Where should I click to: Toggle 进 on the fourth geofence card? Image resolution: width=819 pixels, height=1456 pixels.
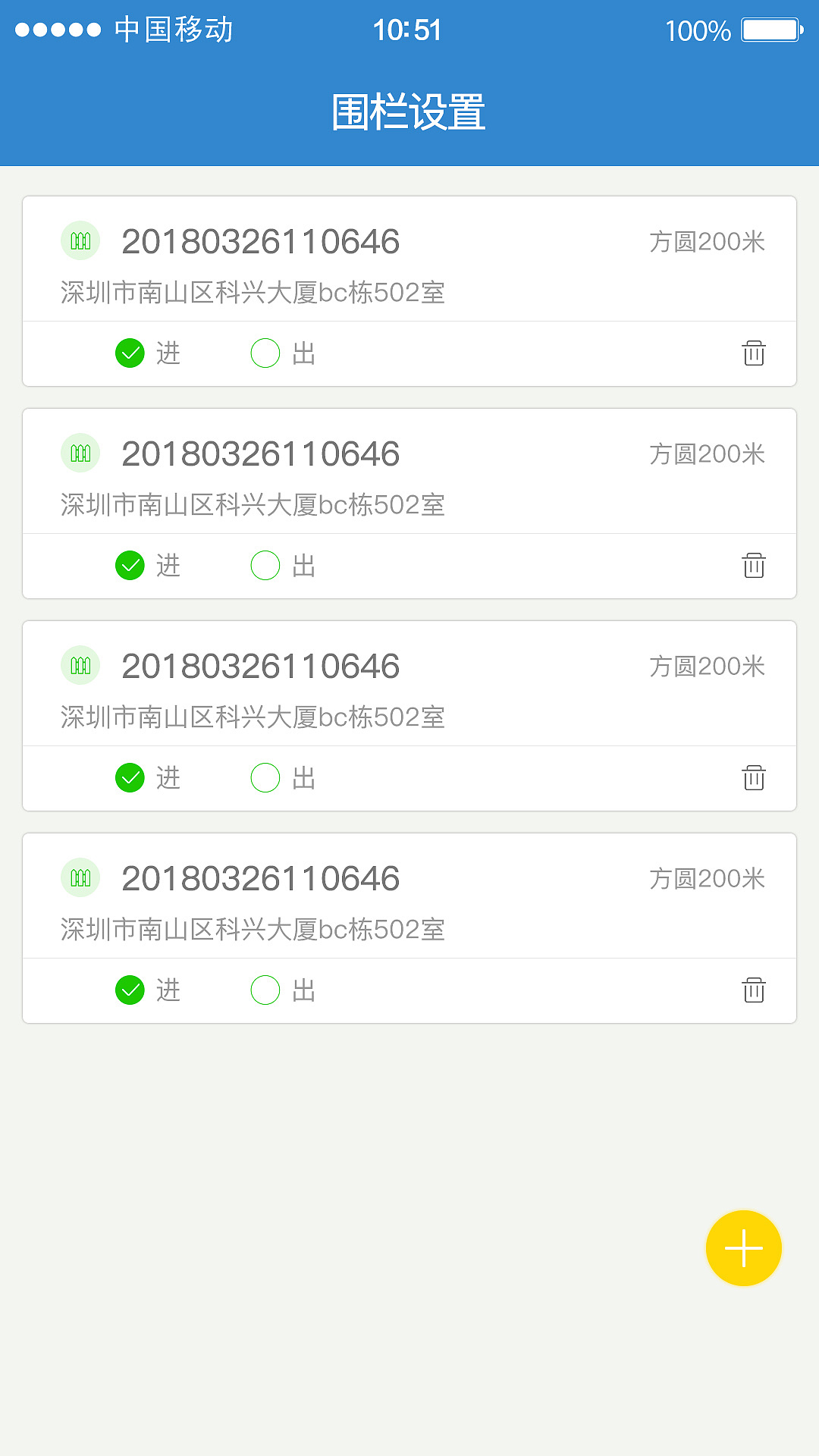tap(130, 990)
